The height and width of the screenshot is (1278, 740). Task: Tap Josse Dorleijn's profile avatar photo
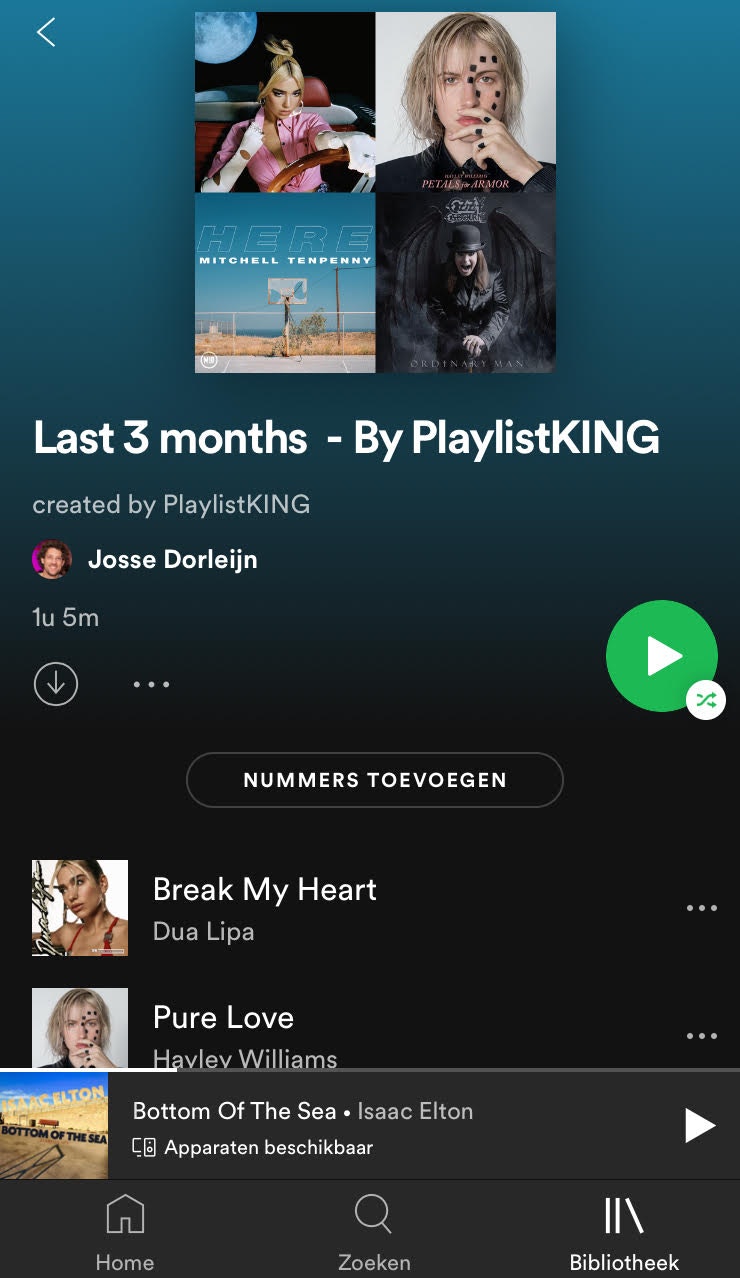tap(52, 559)
